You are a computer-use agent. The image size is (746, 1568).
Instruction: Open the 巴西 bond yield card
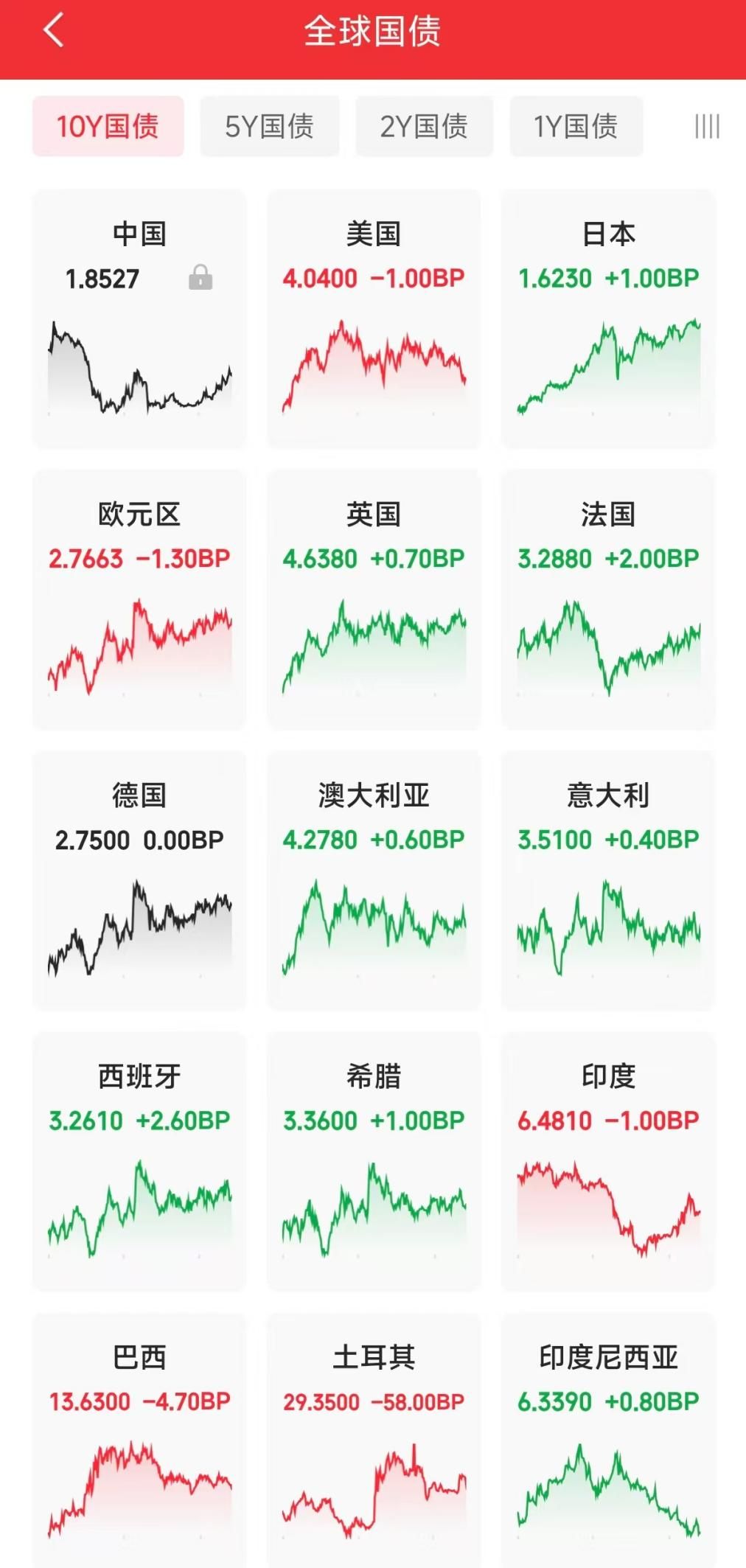coord(139,1438)
